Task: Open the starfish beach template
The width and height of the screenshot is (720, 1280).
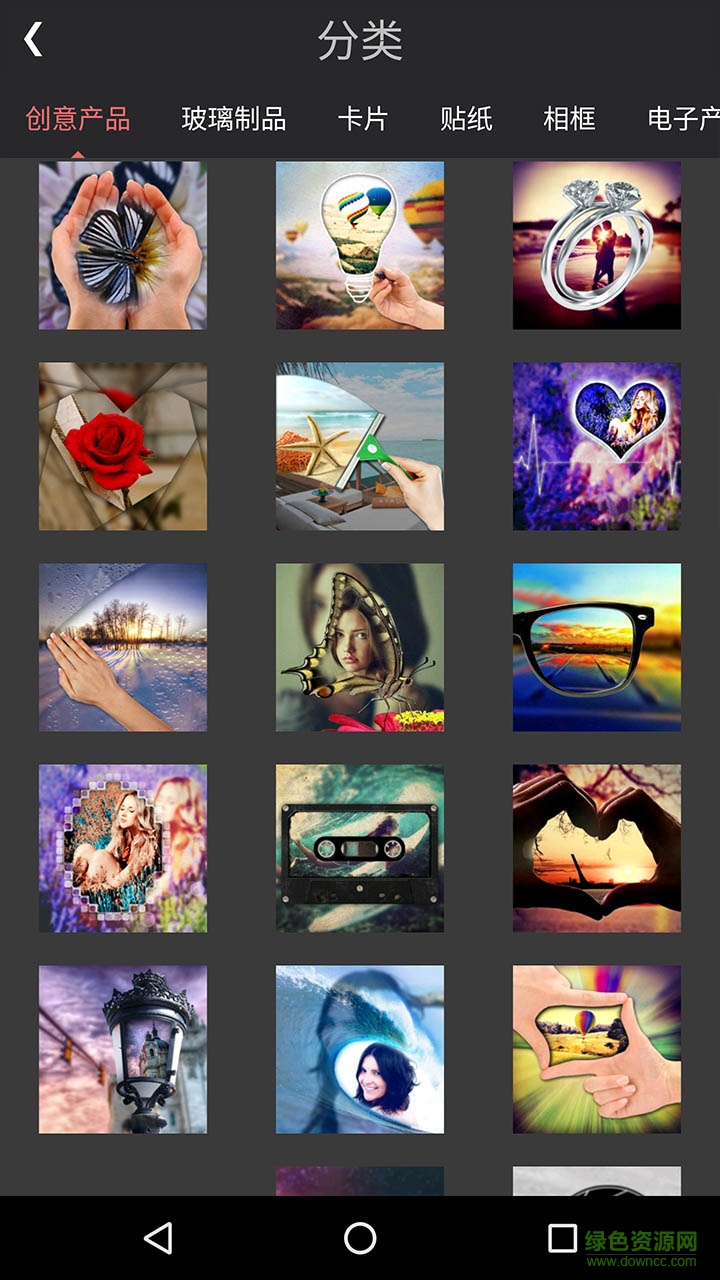Action: (x=360, y=446)
